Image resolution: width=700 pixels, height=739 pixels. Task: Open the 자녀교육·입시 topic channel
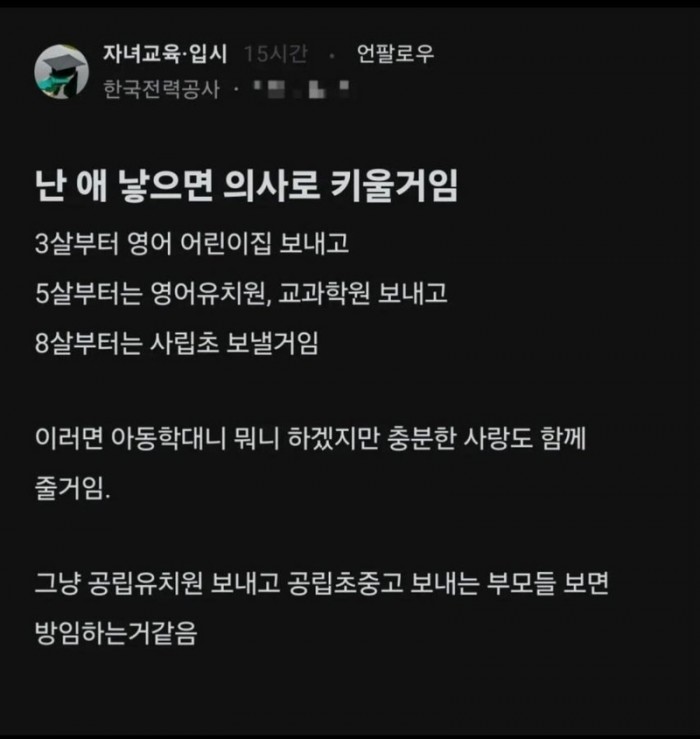pyautogui.click(x=168, y=54)
